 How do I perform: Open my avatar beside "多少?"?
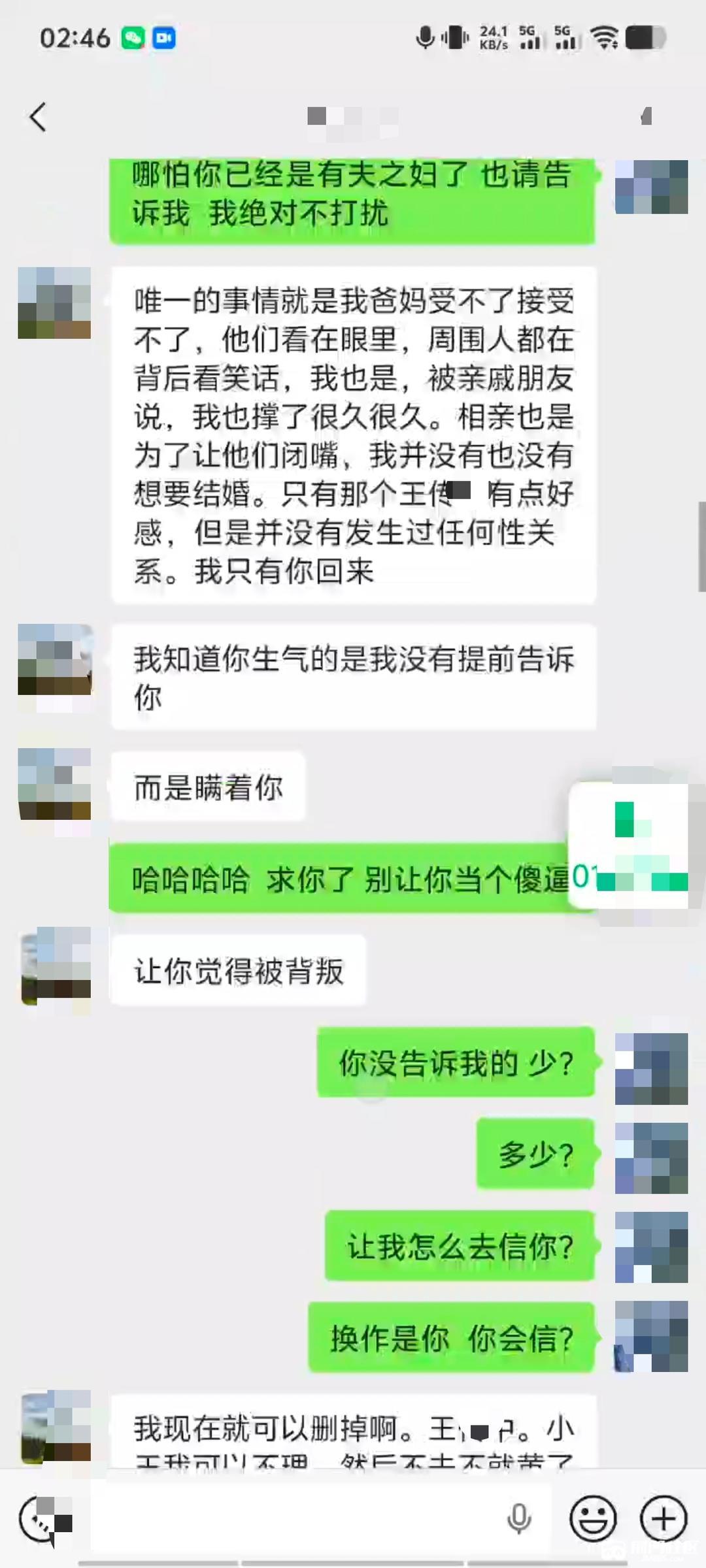pos(651,1158)
